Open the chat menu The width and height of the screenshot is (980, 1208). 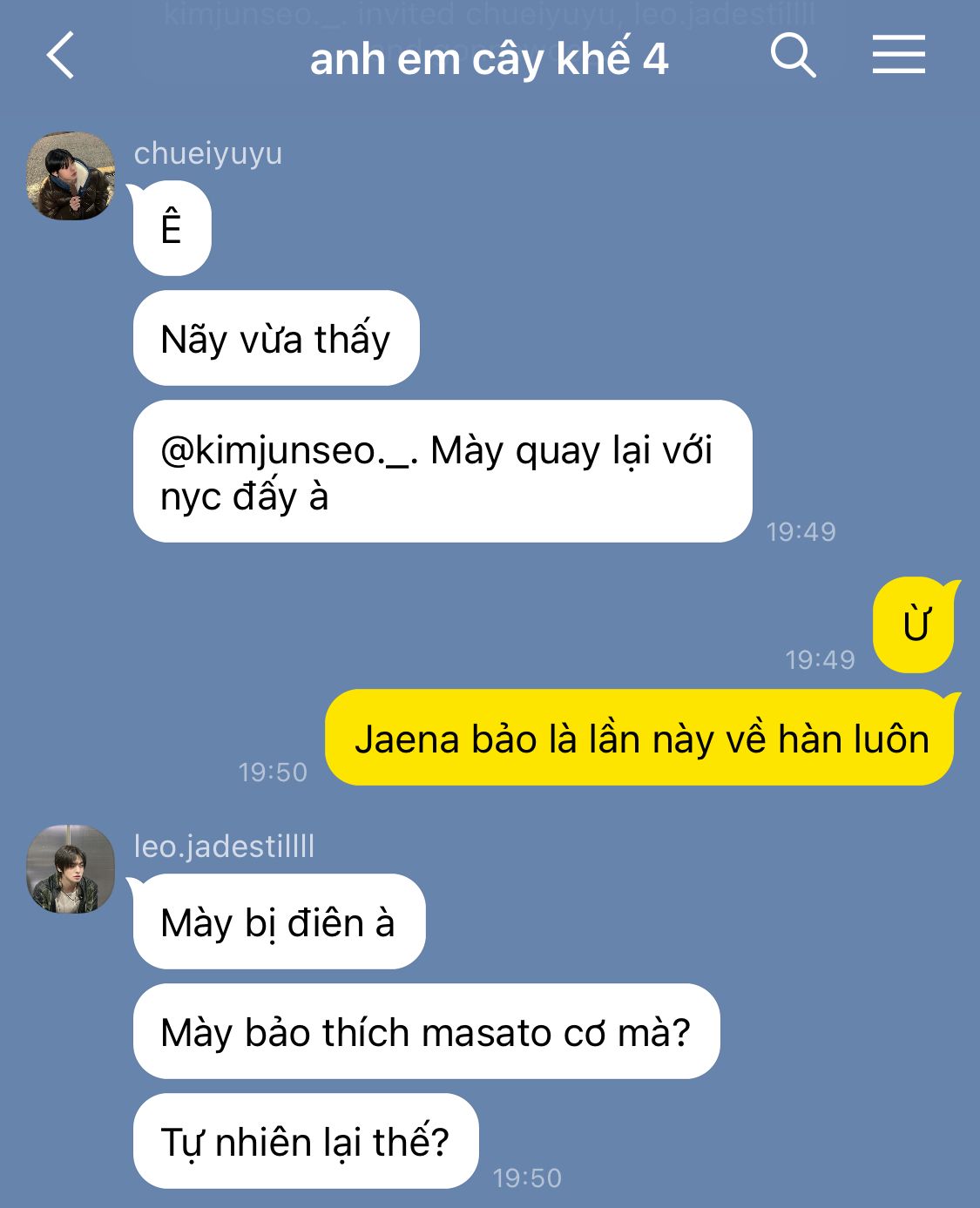[x=898, y=55]
